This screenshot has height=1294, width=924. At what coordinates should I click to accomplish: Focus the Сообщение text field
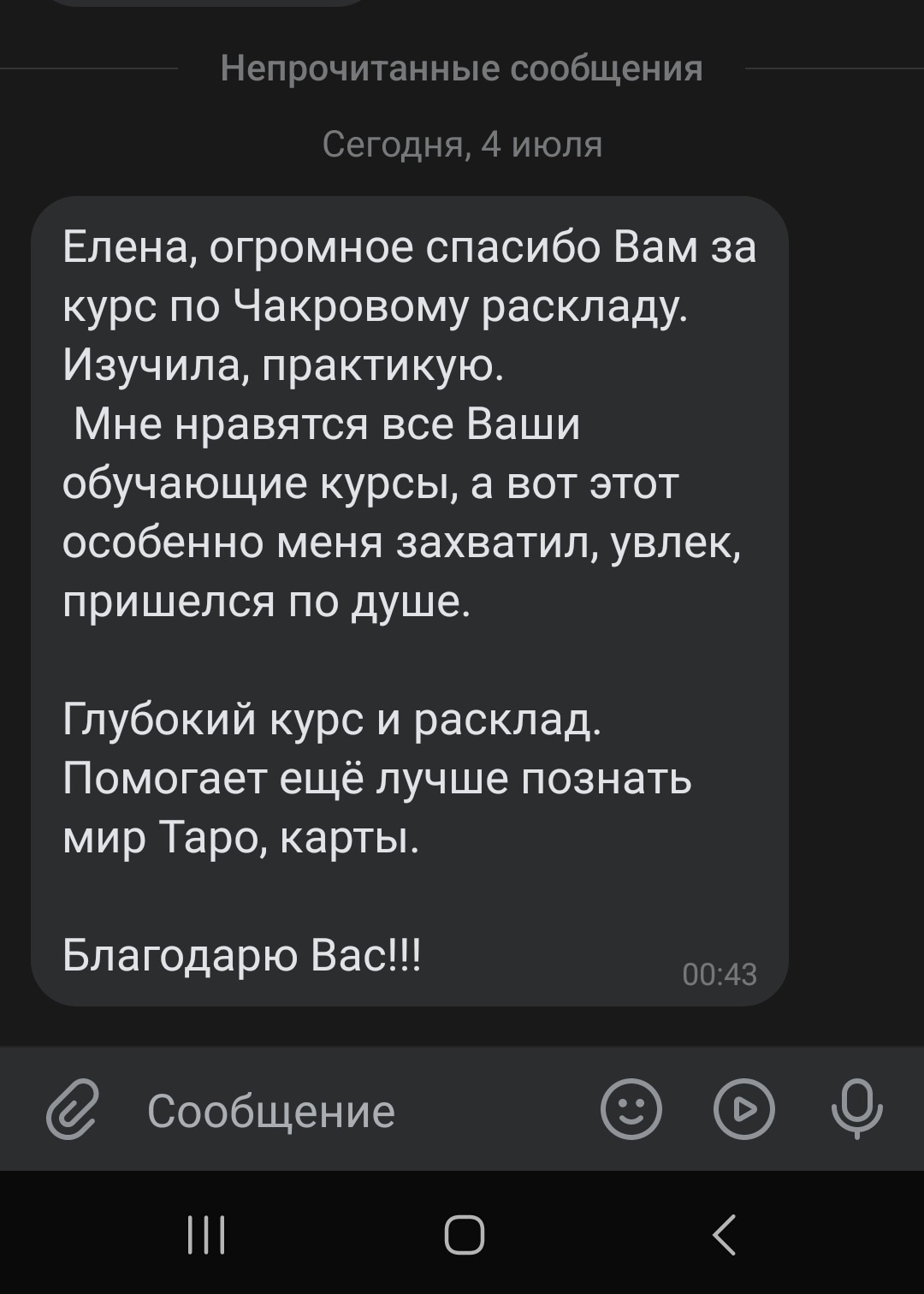[359, 1111]
